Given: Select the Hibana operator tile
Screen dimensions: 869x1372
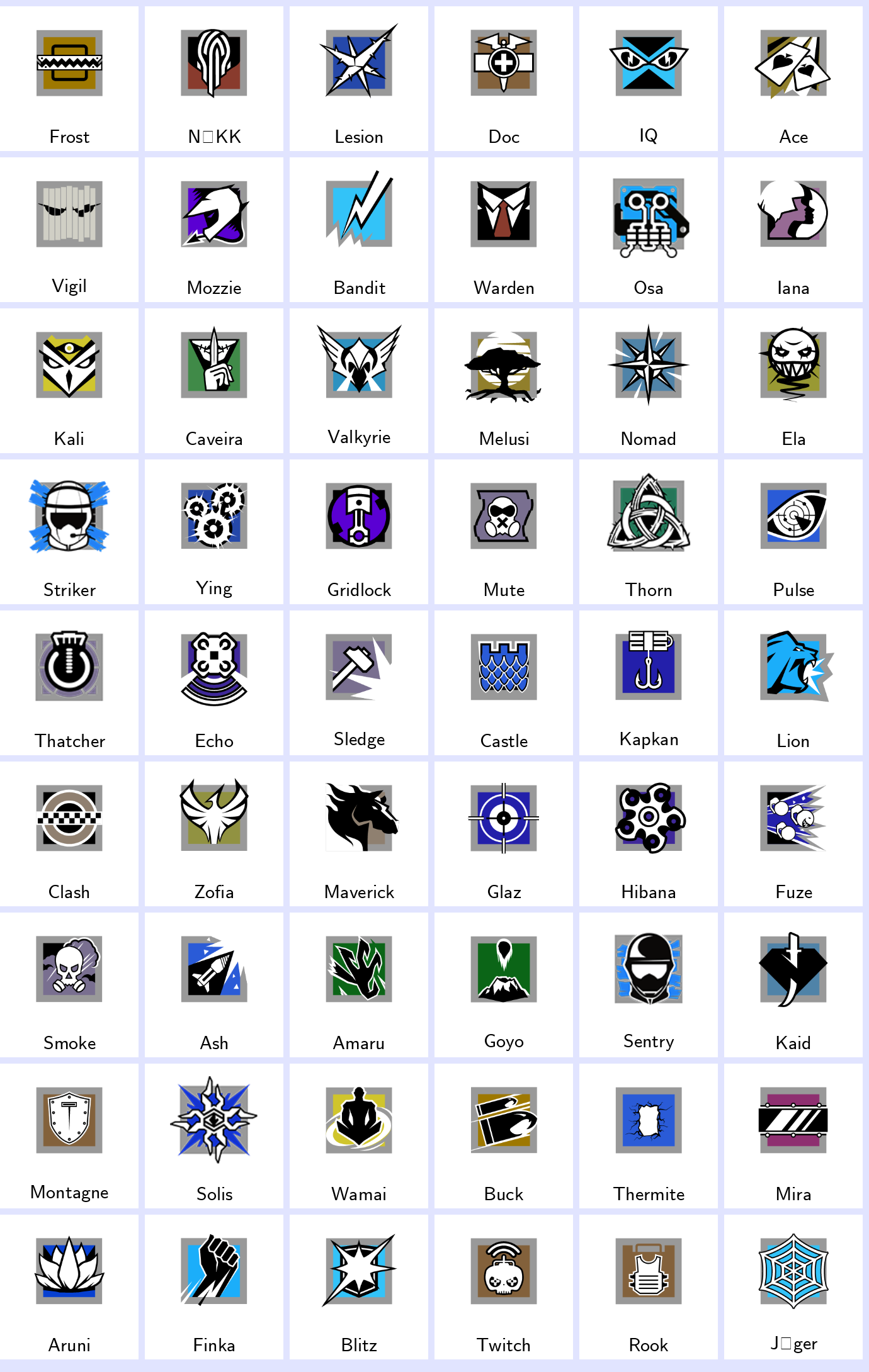Looking at the screenshot, I should [x=649, y=834].
